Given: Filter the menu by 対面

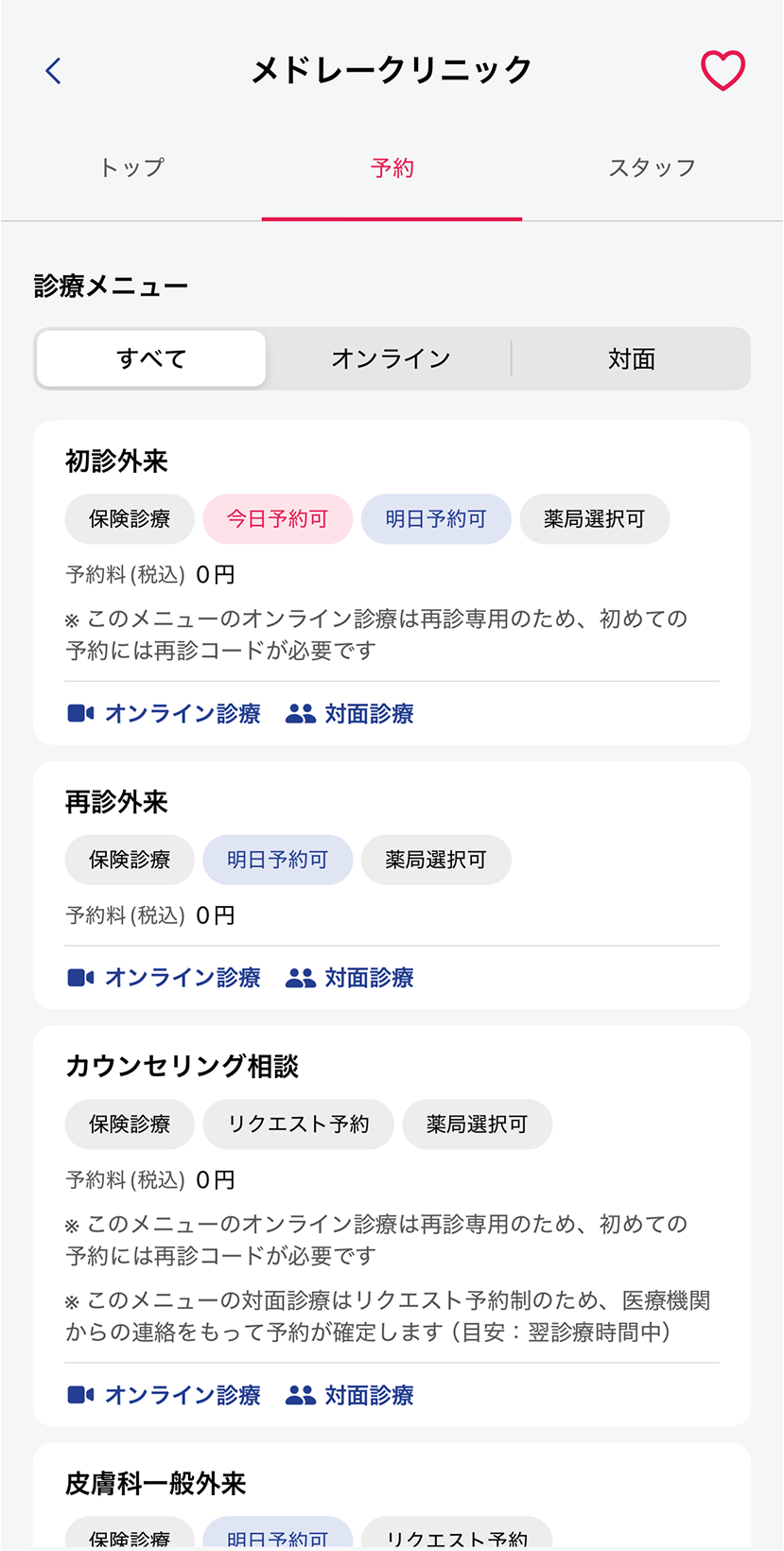Looking at the screenshot, I should pyautogui.click(x=631, y=358).
